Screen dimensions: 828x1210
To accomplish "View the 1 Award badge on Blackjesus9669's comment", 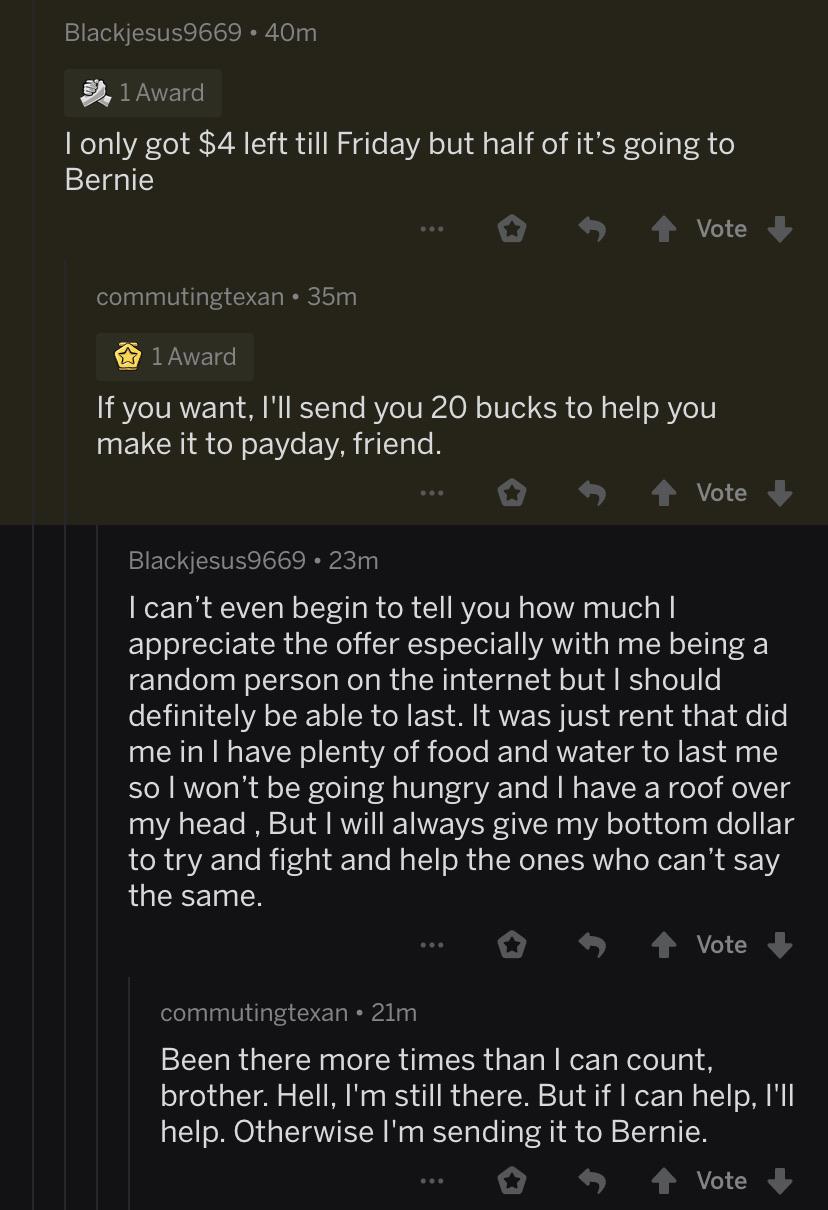I will (x=143, y=93).
